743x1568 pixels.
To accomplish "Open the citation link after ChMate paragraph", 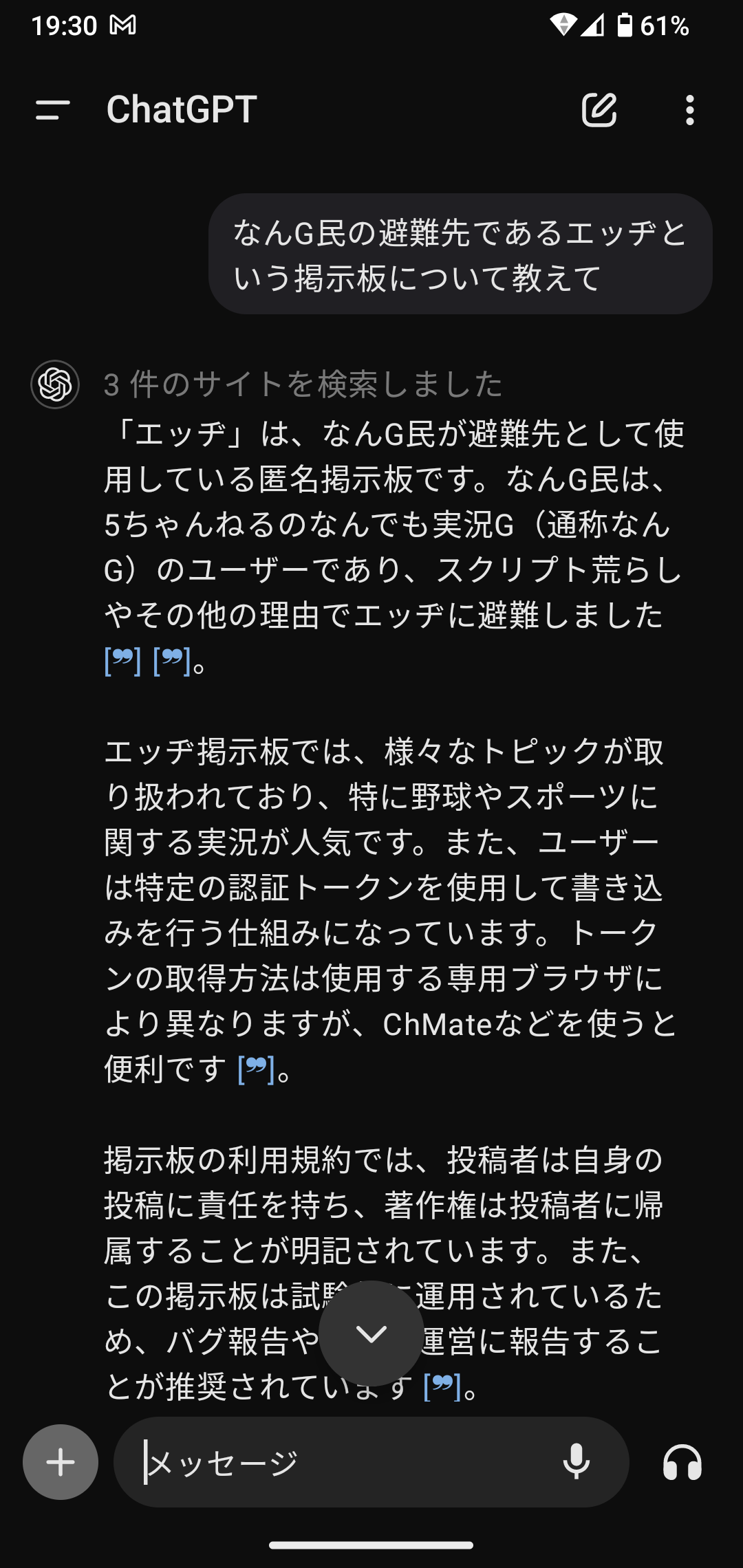I will click(x=256, y=1070).
